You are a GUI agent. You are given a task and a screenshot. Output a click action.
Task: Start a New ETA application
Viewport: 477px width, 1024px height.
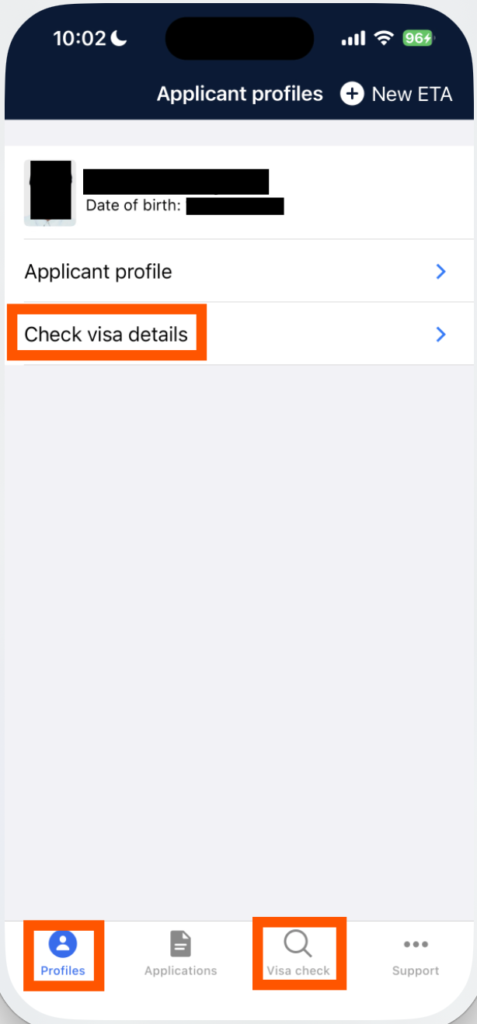pos(396,95)
